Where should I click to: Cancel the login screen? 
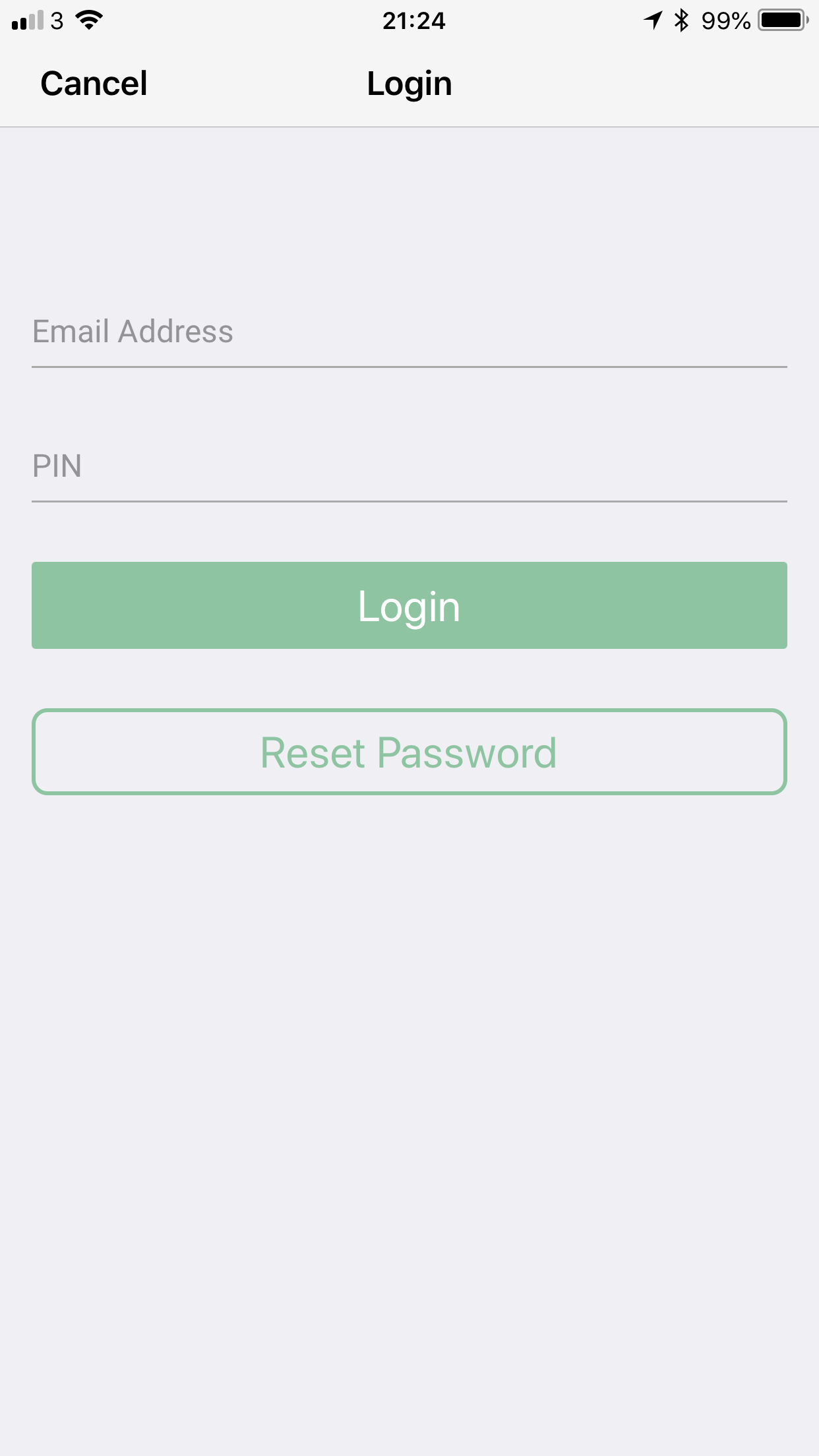pos(94,84)
